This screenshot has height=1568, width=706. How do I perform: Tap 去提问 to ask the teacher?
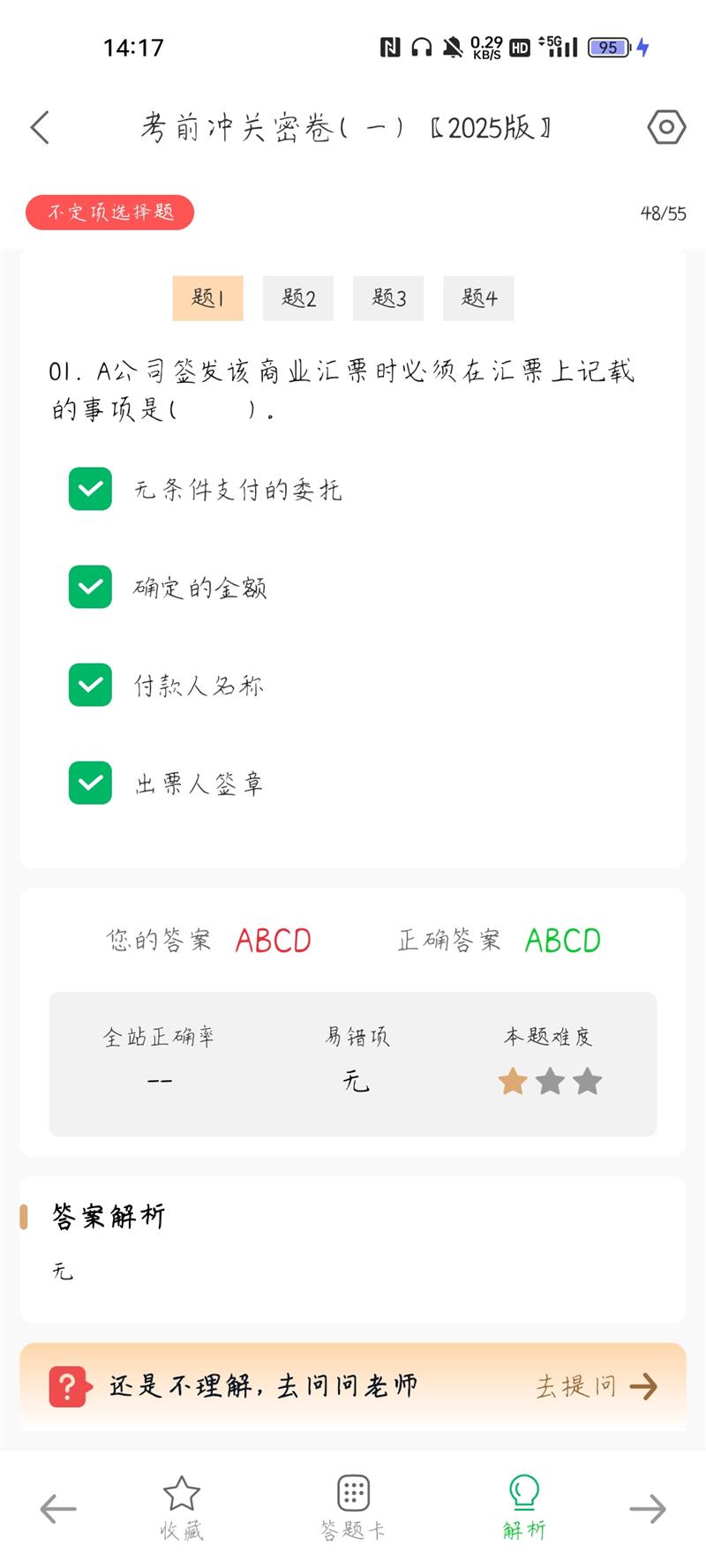597,1386
